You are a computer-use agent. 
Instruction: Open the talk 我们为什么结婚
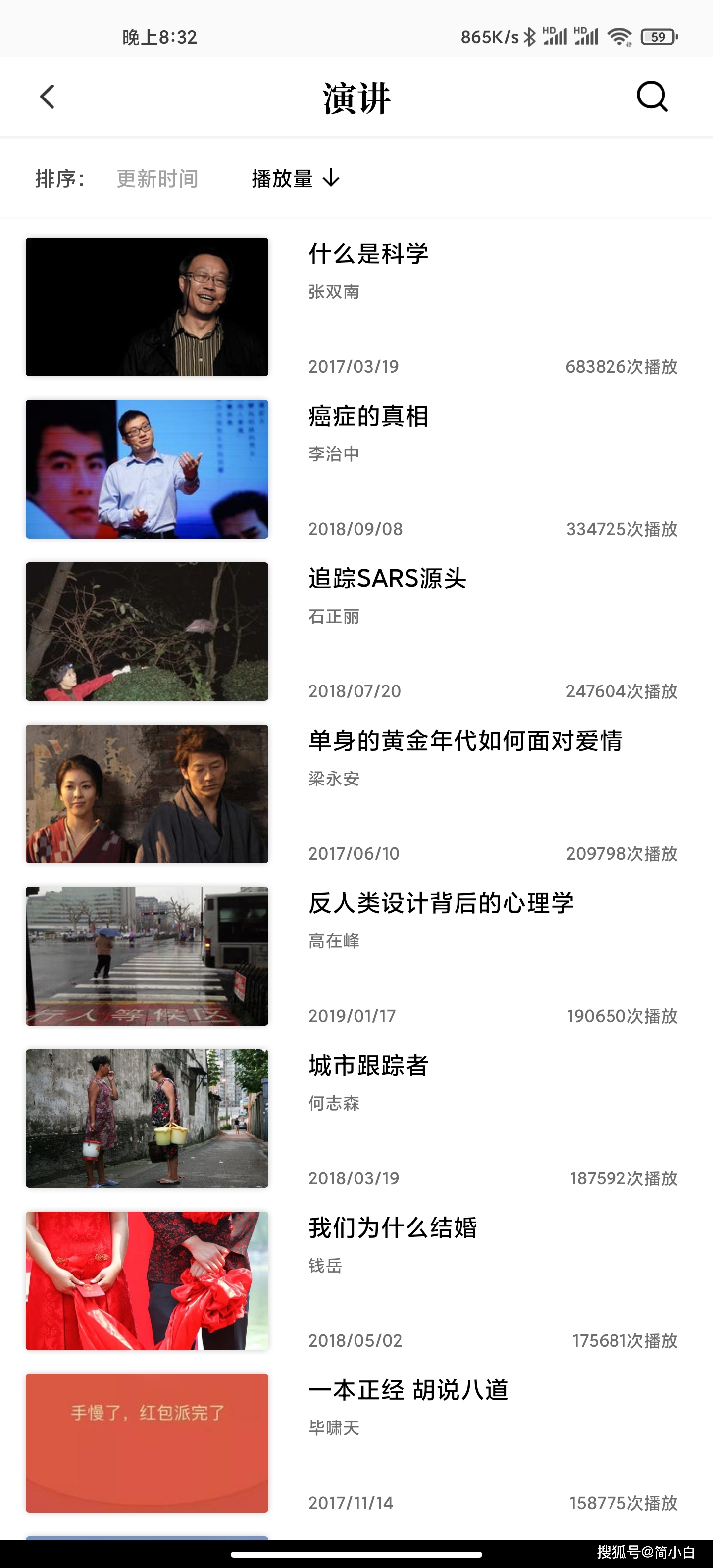click(393, 1228)
